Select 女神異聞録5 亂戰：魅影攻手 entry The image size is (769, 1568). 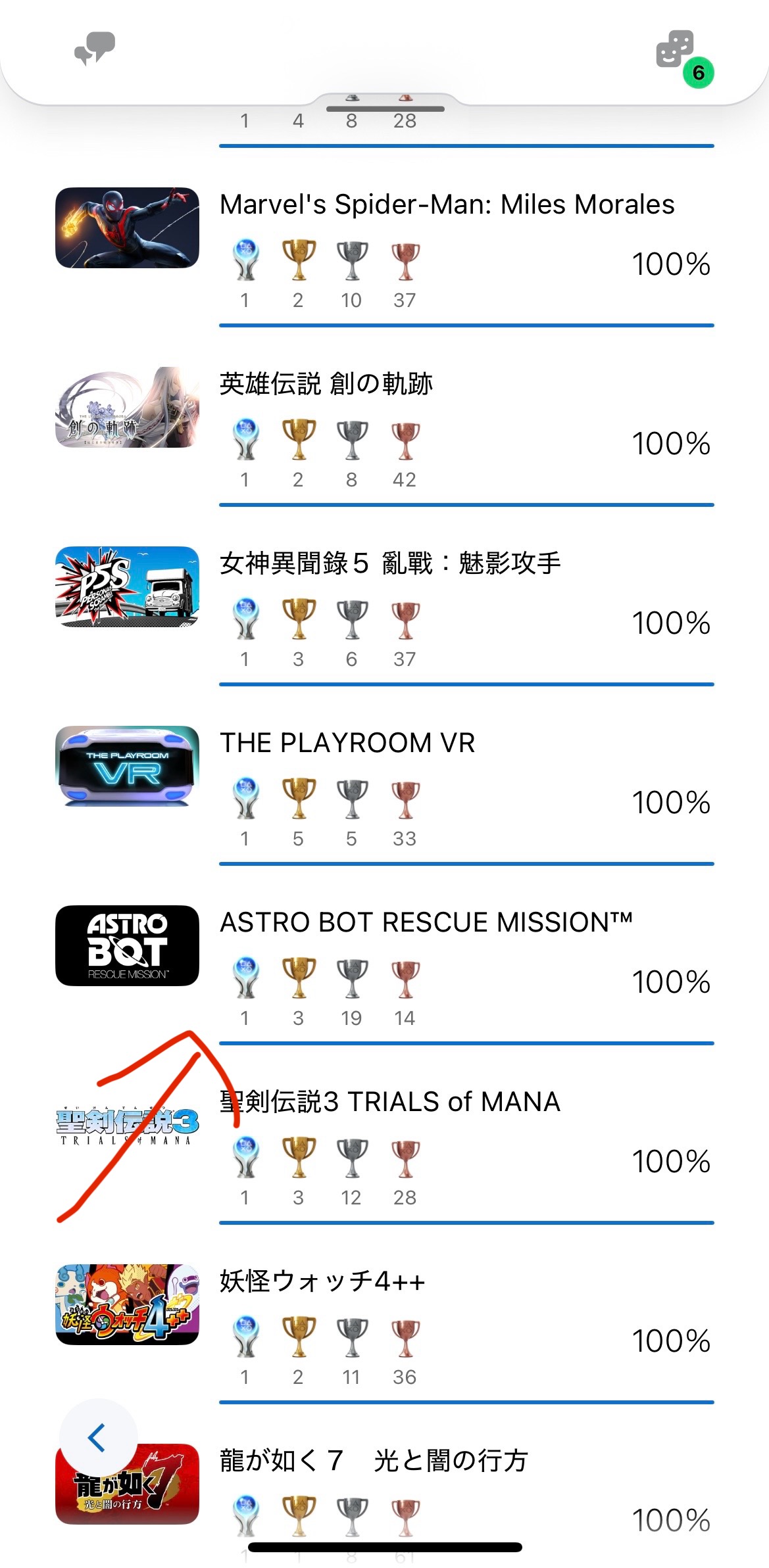(x=385, y=616)
